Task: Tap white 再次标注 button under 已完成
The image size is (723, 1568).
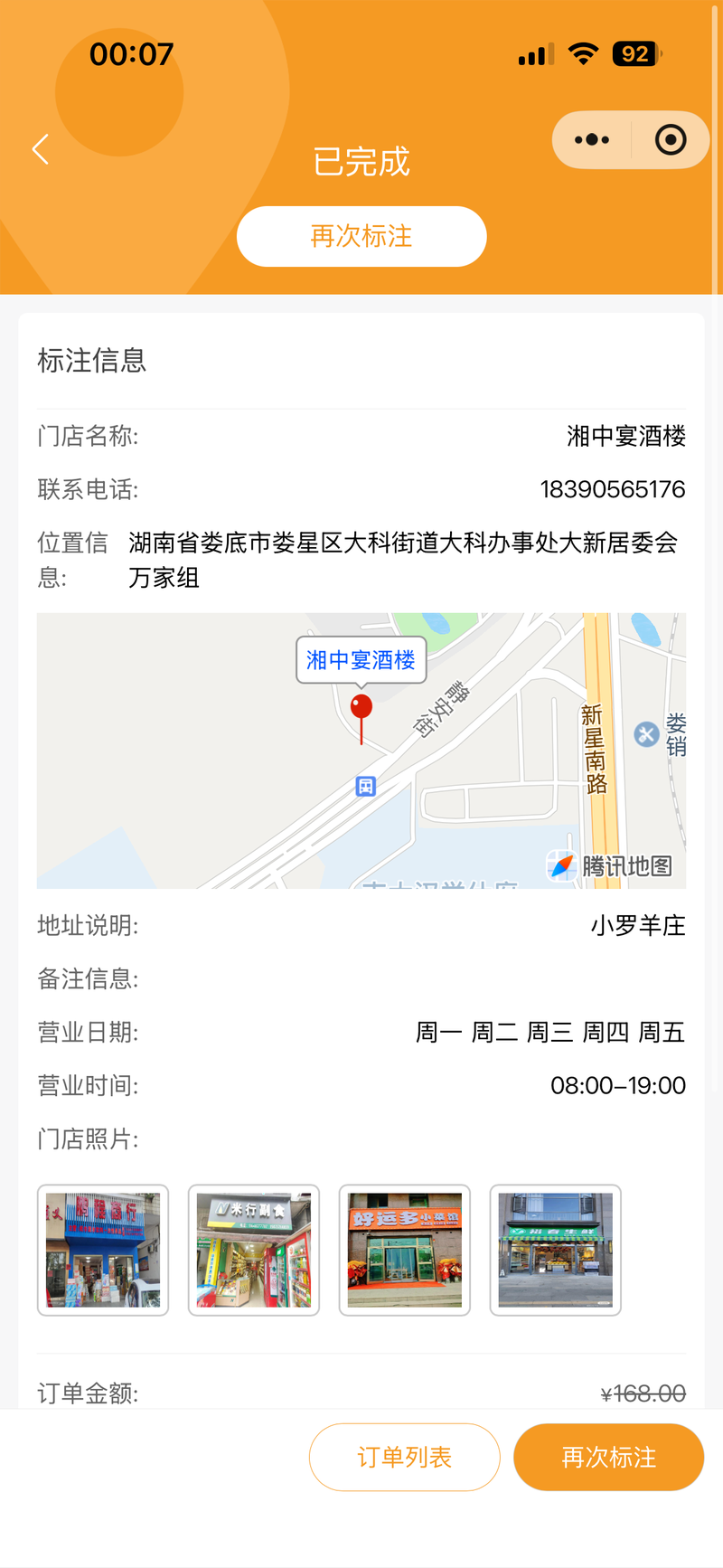Action: (361, 237)
